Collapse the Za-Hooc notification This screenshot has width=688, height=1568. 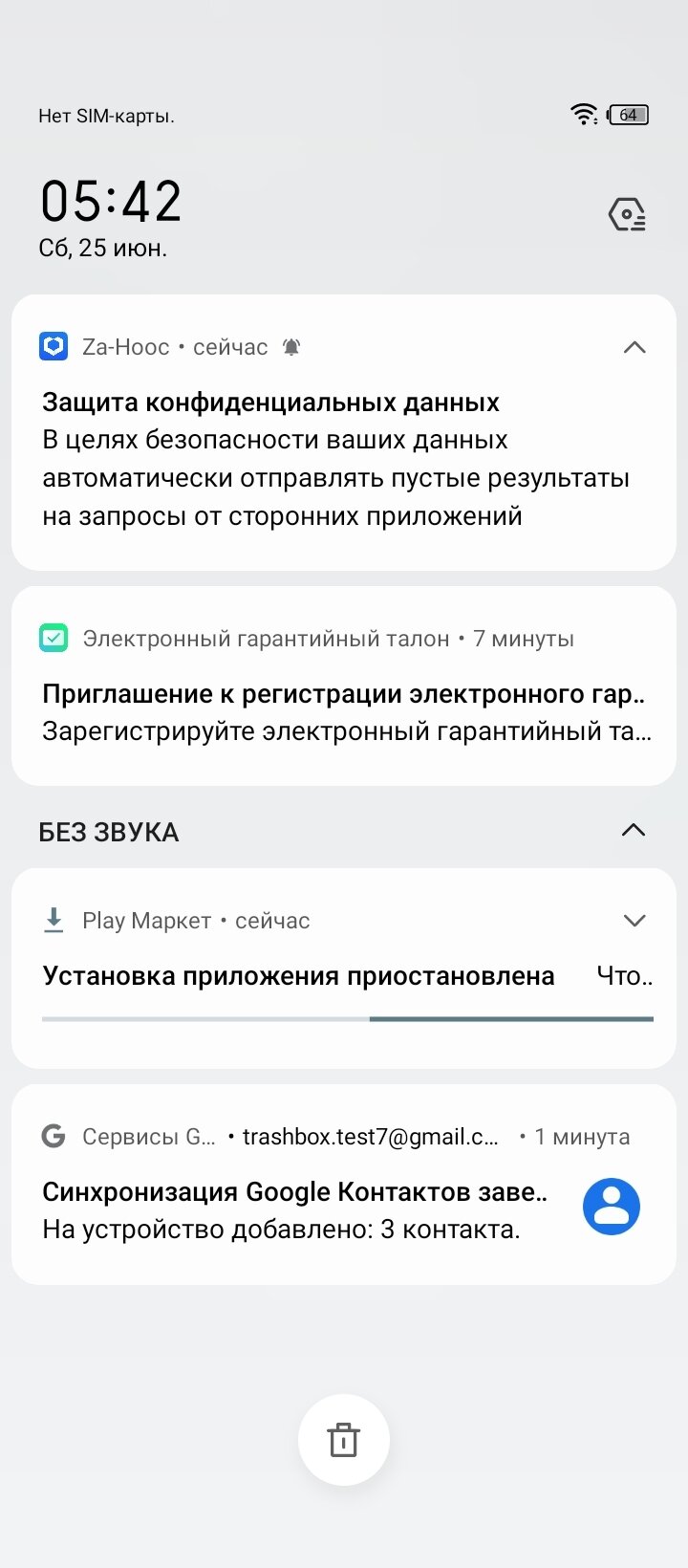pos(634,347)
